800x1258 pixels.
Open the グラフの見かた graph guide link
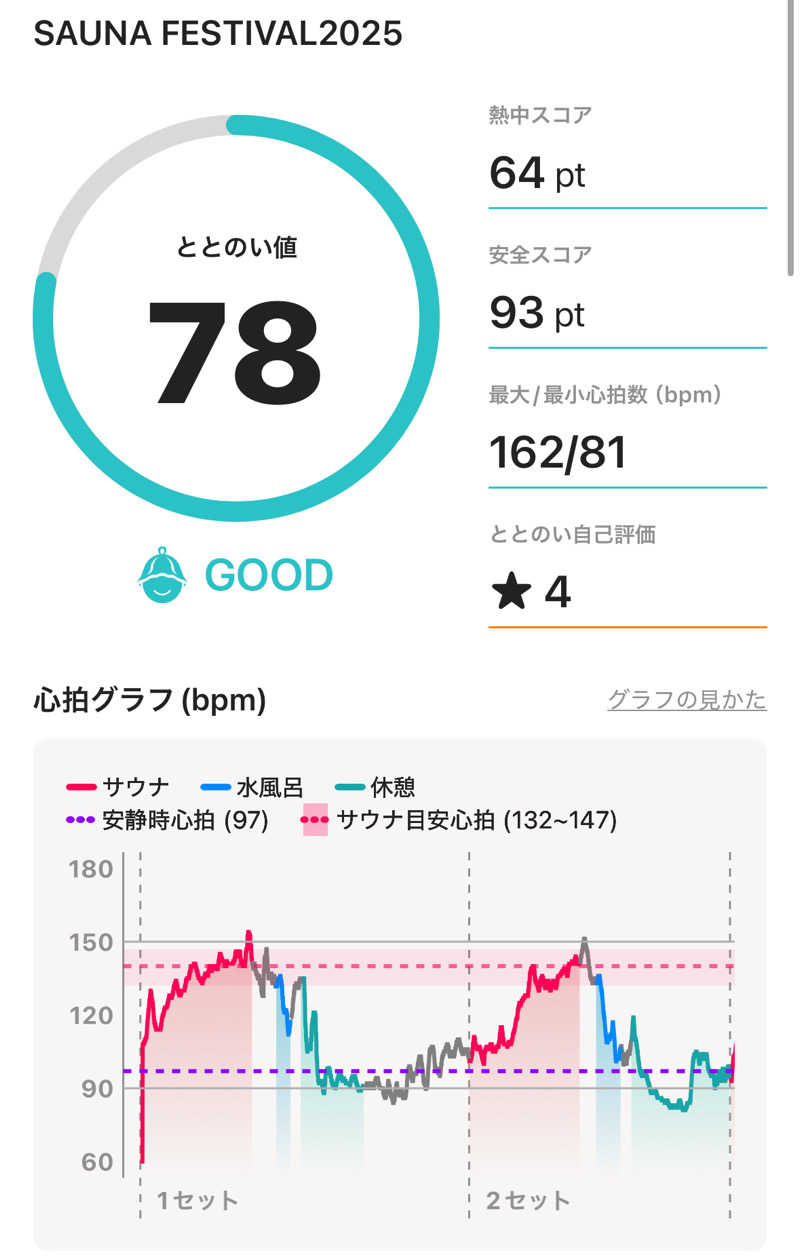pos(686,700)
